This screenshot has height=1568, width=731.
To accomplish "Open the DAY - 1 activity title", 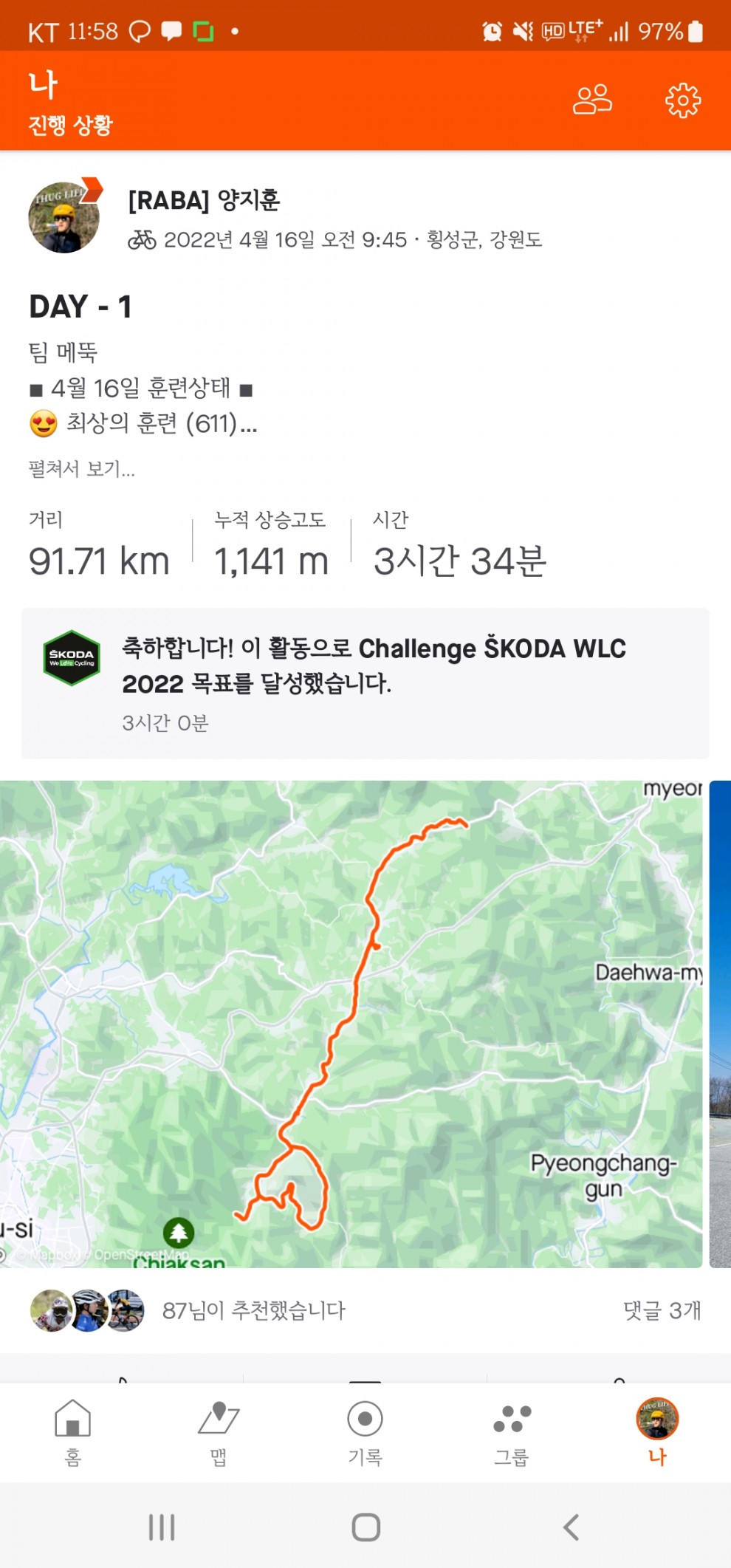I will (80, 307).
